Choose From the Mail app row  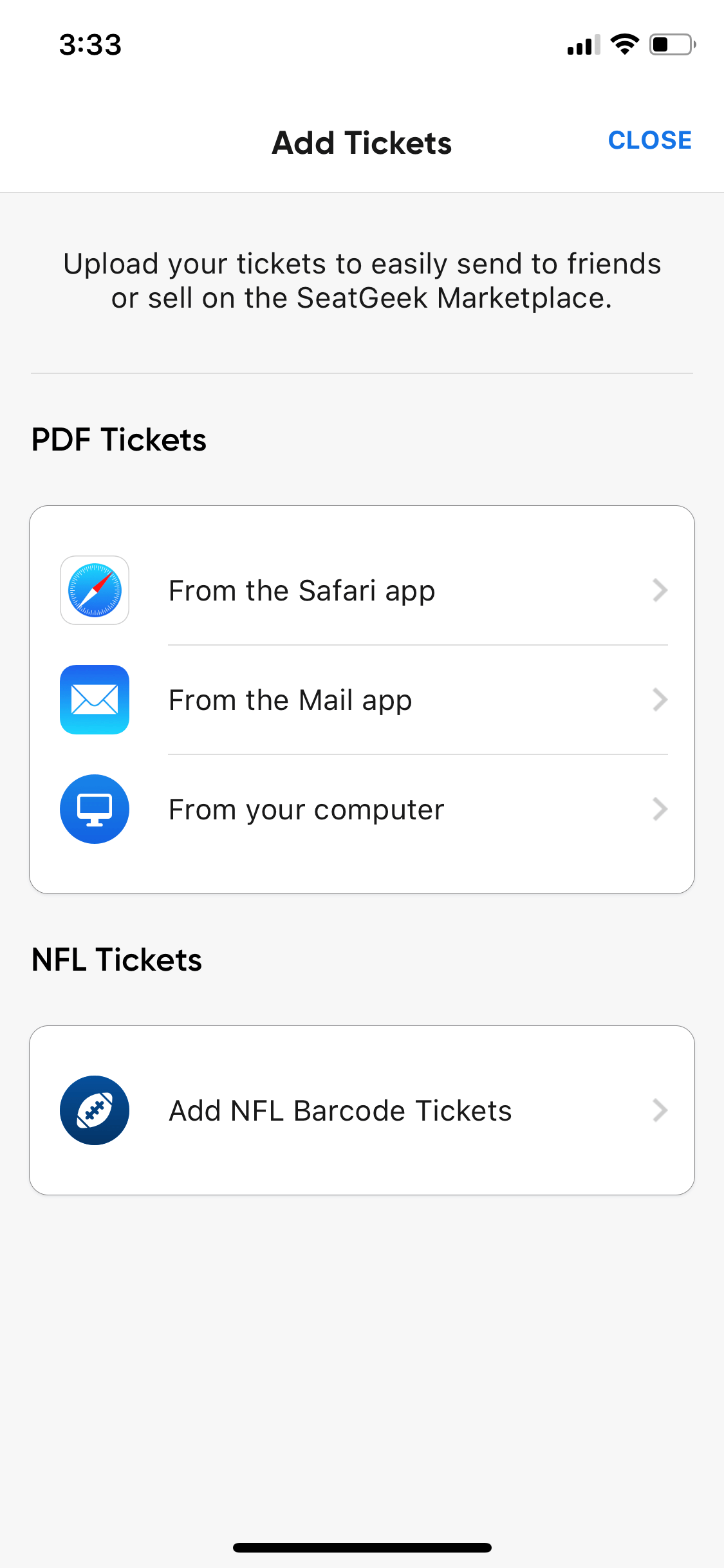pyautogui.click(x=362, y=700)
